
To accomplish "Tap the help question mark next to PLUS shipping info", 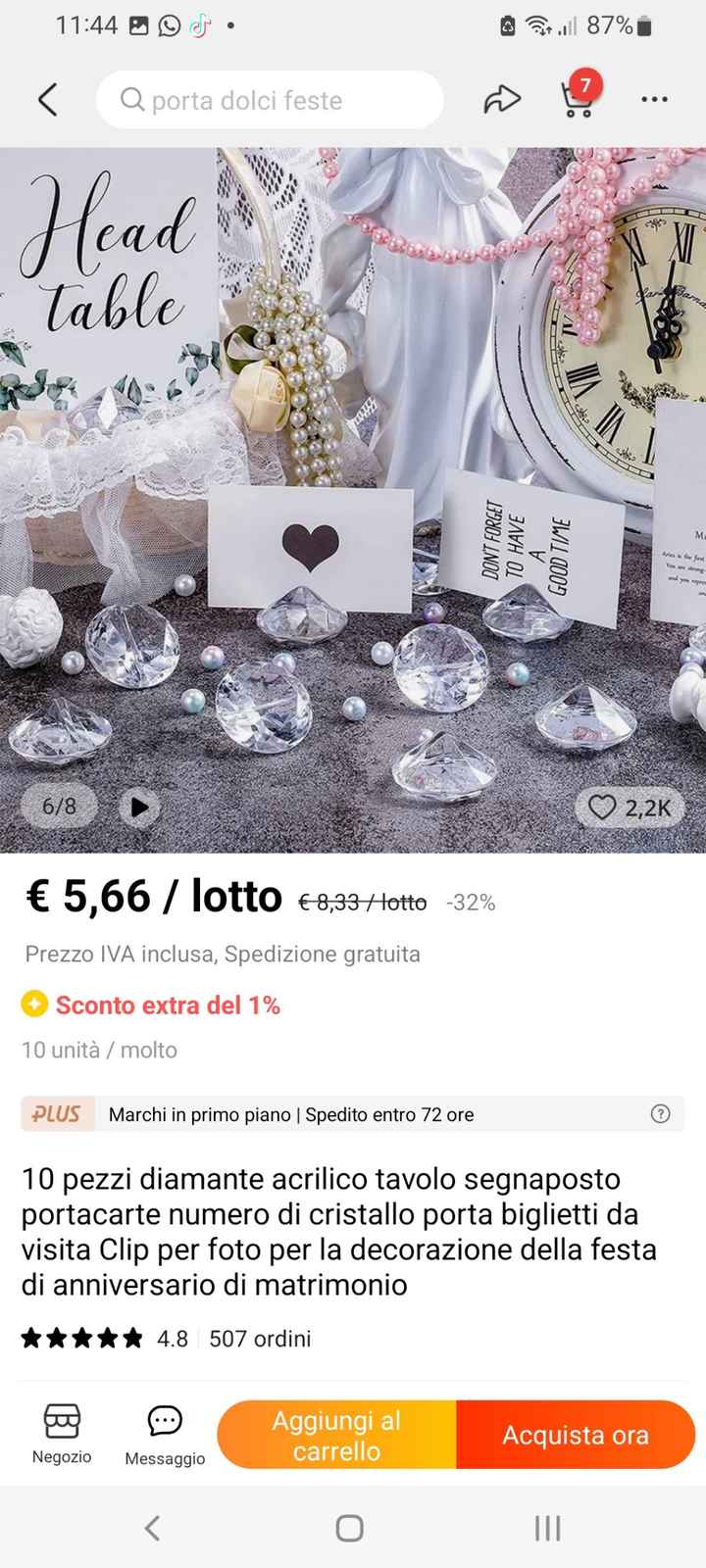I will pos(661,1114).
